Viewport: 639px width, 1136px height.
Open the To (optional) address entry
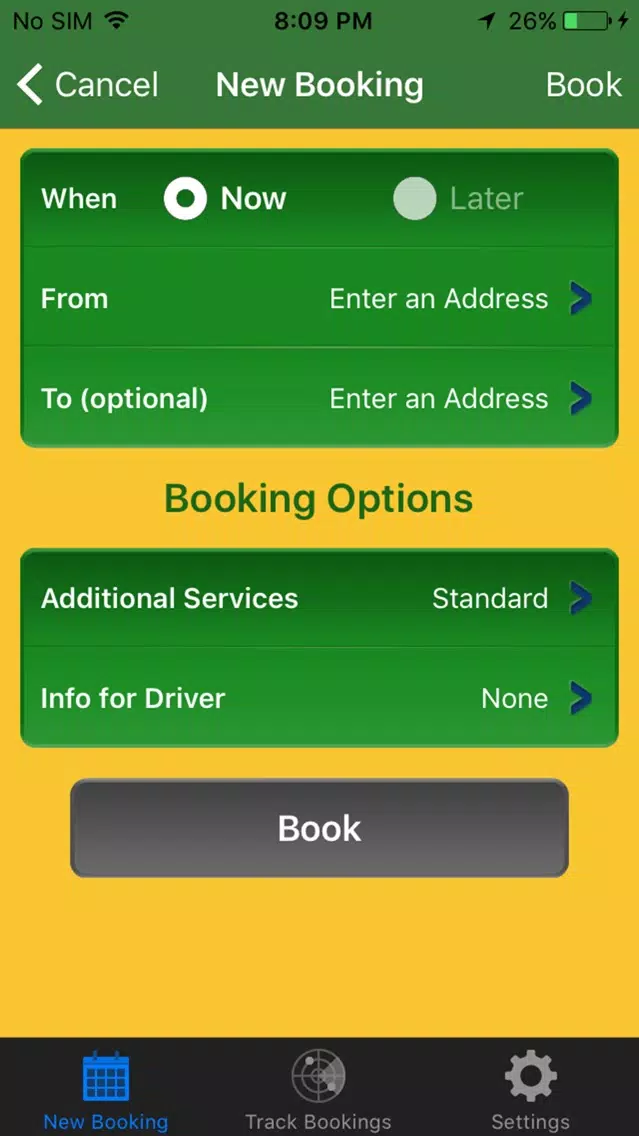tap(320, 398)
